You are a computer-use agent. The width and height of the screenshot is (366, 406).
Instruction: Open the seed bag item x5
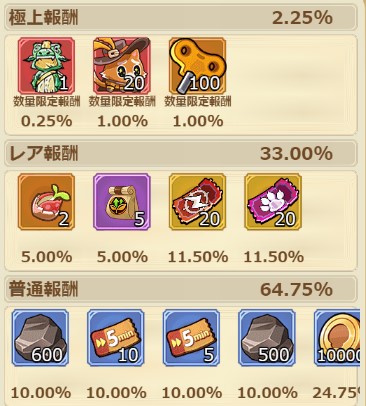(122, 202)
